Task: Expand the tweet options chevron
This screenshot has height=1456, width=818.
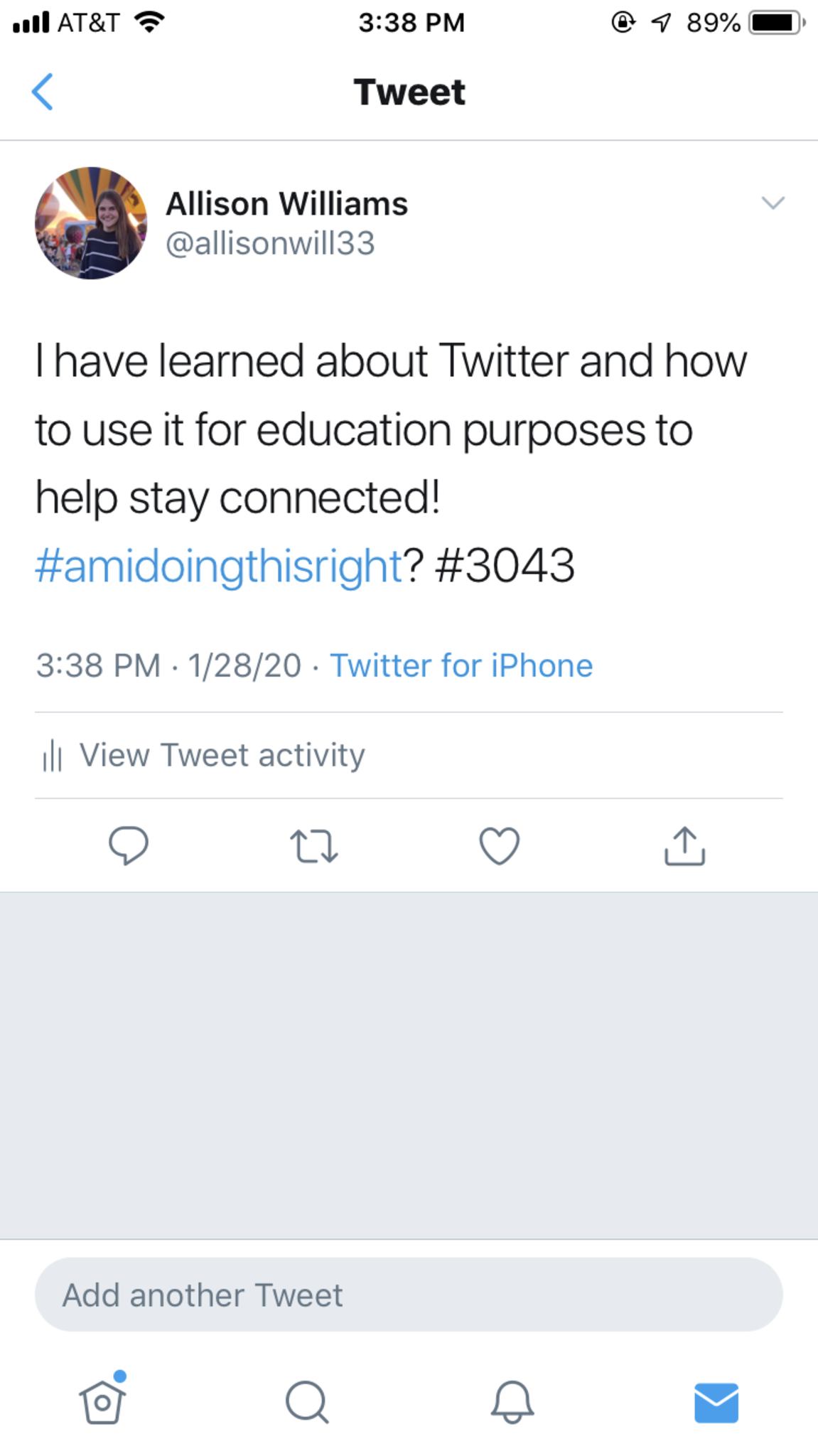Action: 772,203
